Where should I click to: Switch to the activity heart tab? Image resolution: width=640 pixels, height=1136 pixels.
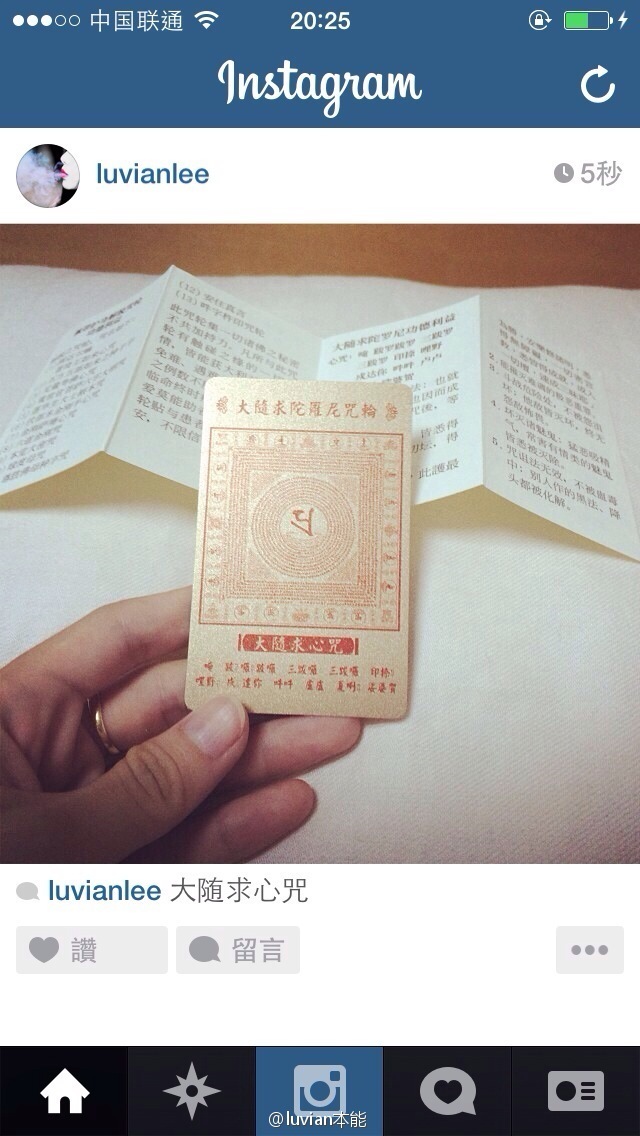pos(447,1091)
